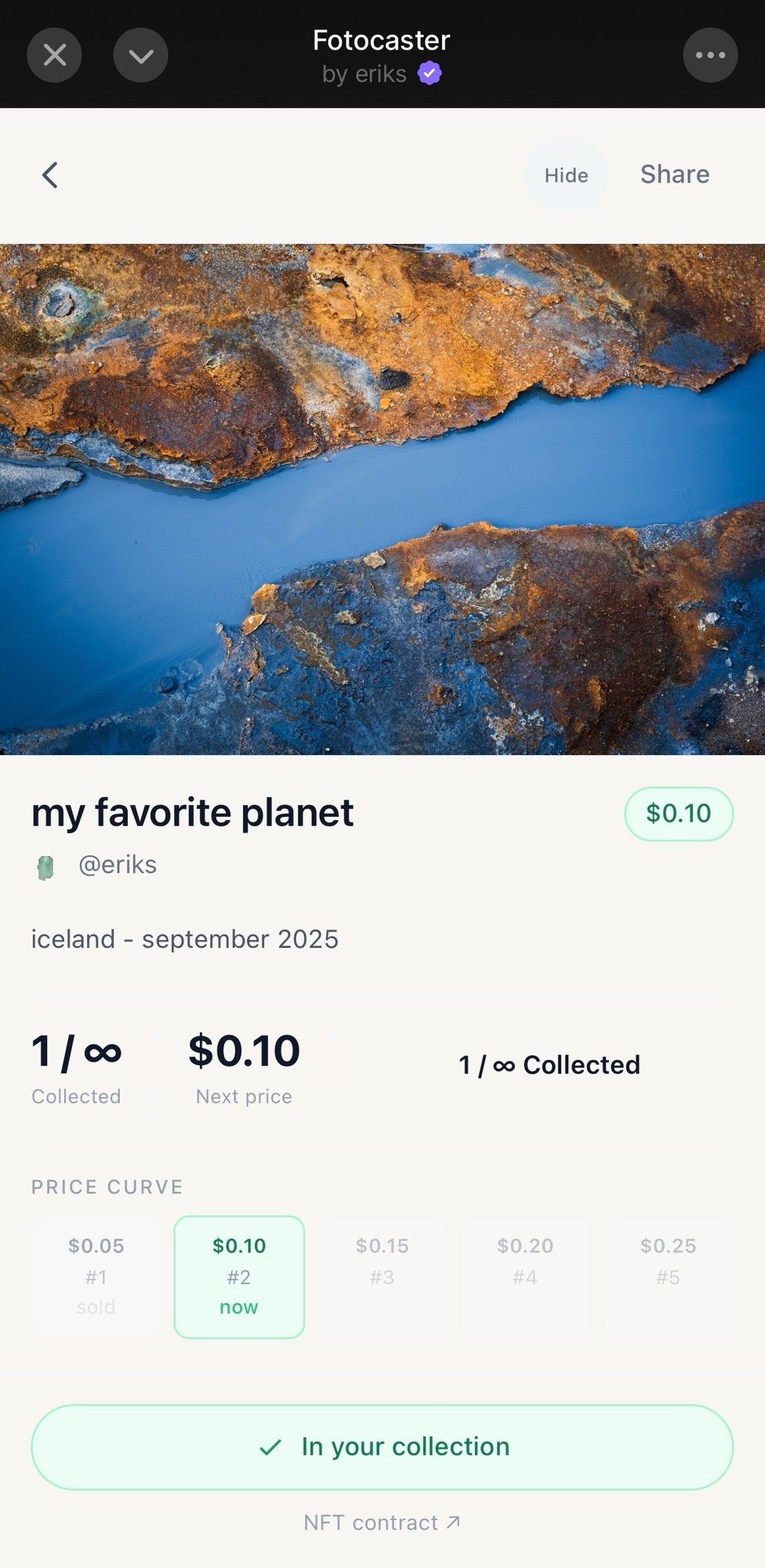The image size is (765, 1568).
Task: Open the NFT contract link
Action: coord(382,1523)
